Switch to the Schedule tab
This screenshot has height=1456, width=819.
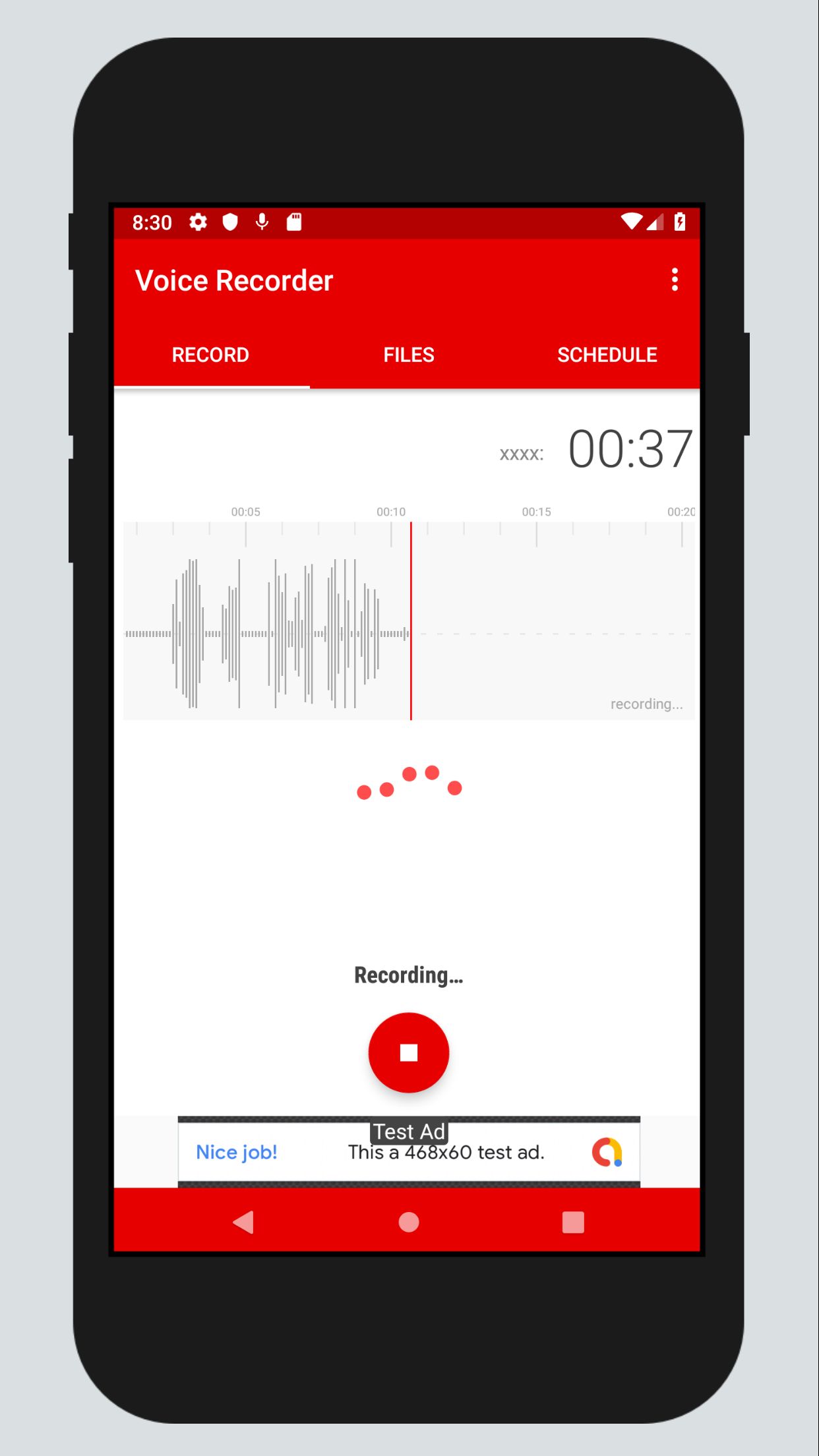pyautogui.click(x=606, y=355)
